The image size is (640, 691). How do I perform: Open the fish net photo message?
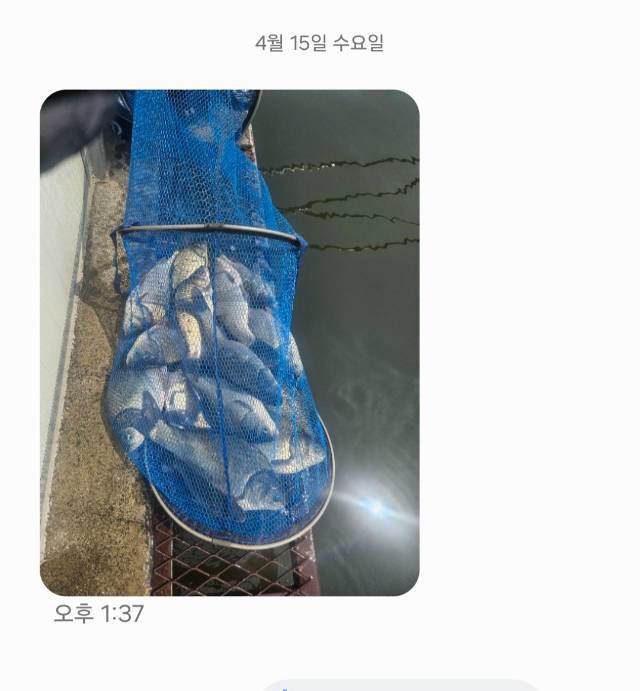coord(229,342)
